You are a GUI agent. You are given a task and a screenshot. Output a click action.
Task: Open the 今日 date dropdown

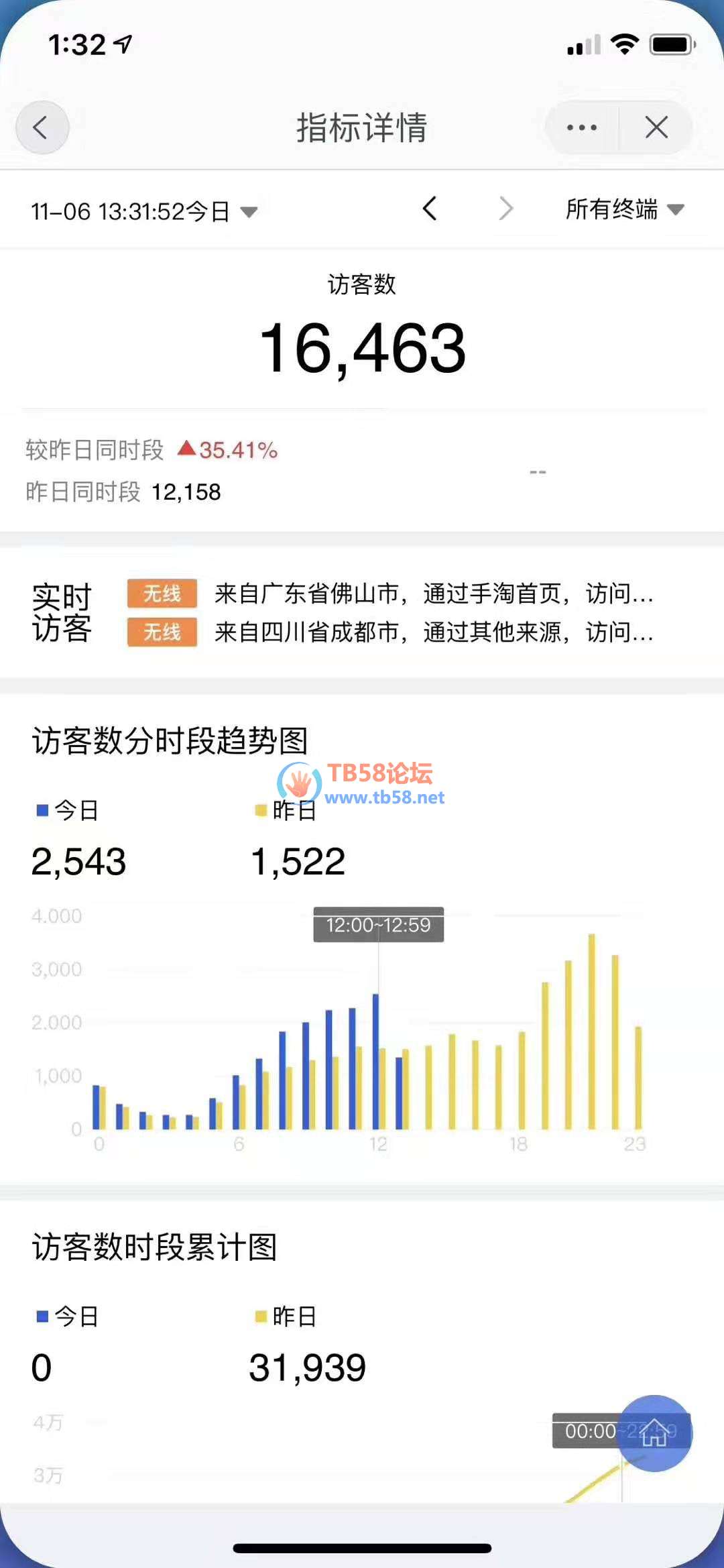pyautogui.click(x=144, y=211)
